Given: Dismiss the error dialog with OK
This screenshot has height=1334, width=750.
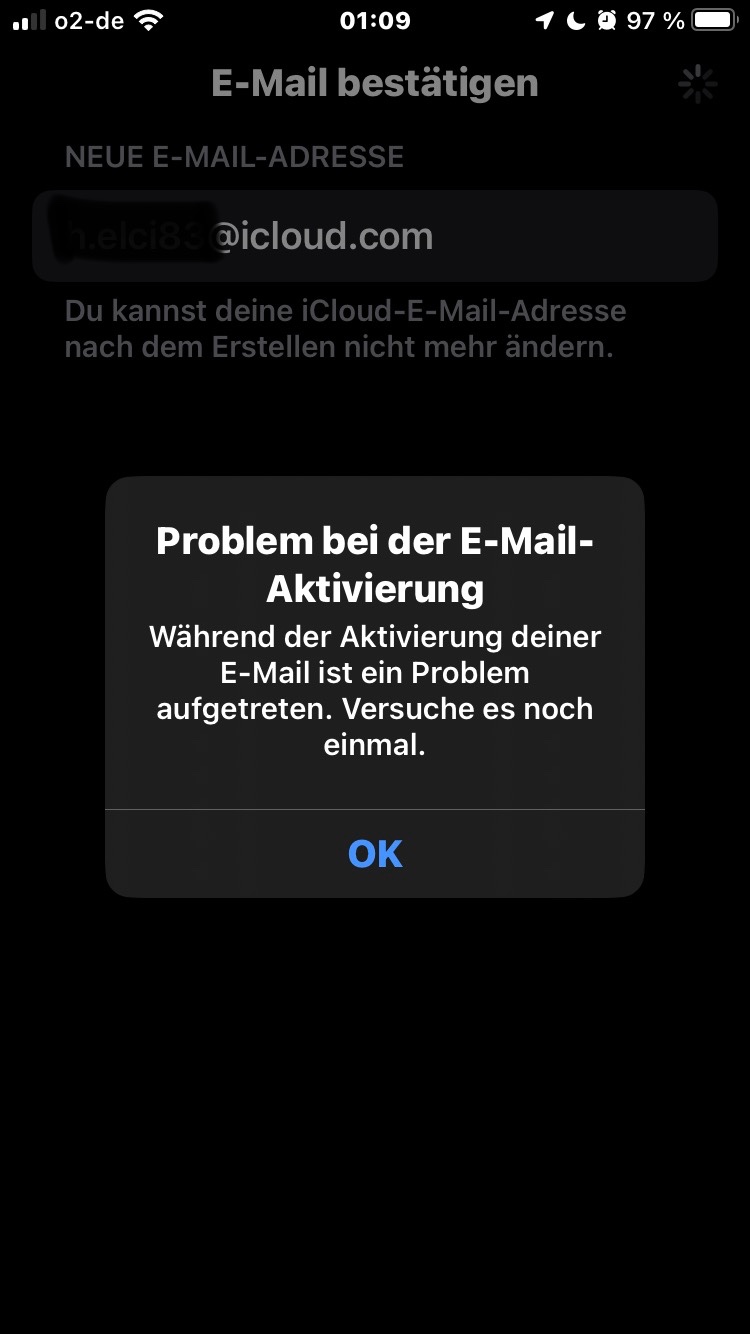Looking at the screenshot, I should coord(375,854).
